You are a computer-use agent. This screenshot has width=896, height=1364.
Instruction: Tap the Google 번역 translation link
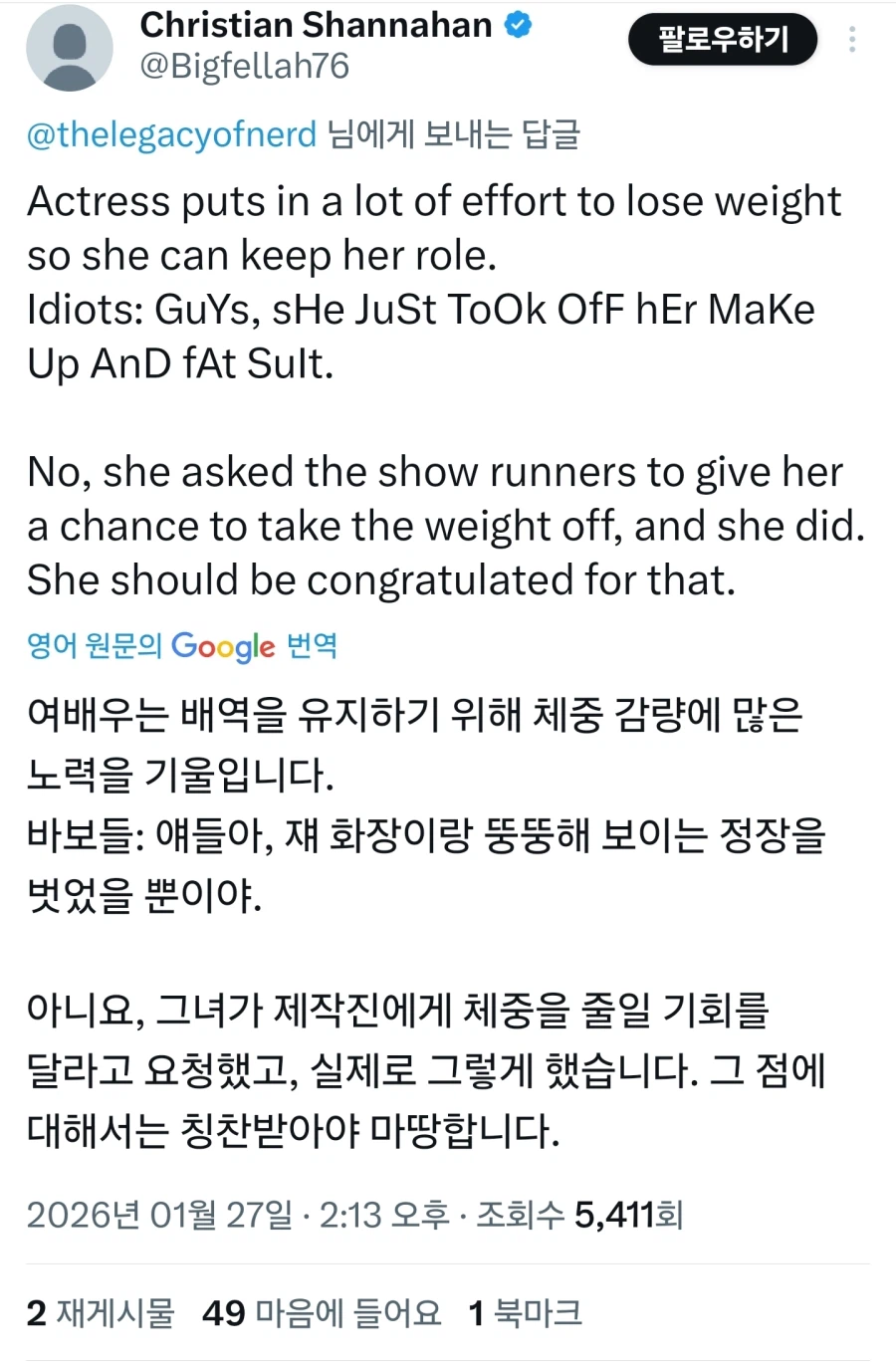tap(182, 646)
